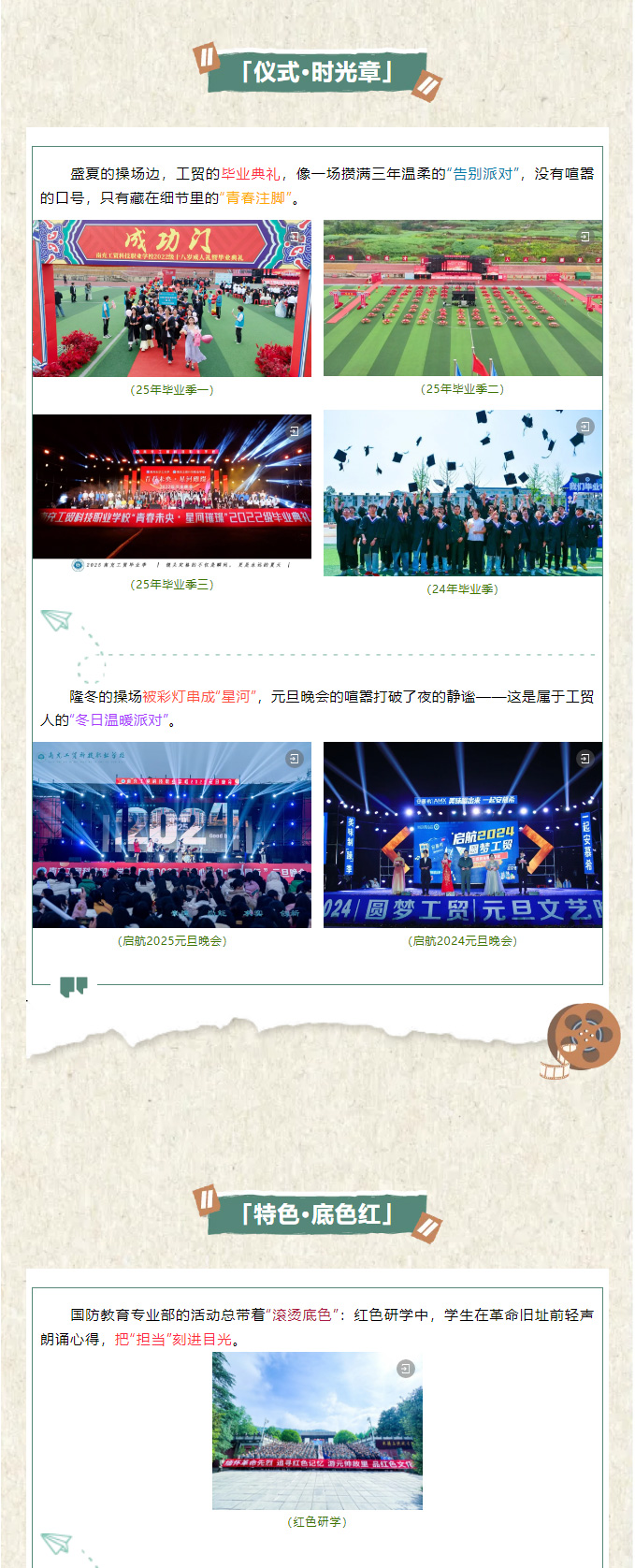Open the 25年毕业季一 photo
Screen dimensions: 635x1568
click(x=172, y=298)
